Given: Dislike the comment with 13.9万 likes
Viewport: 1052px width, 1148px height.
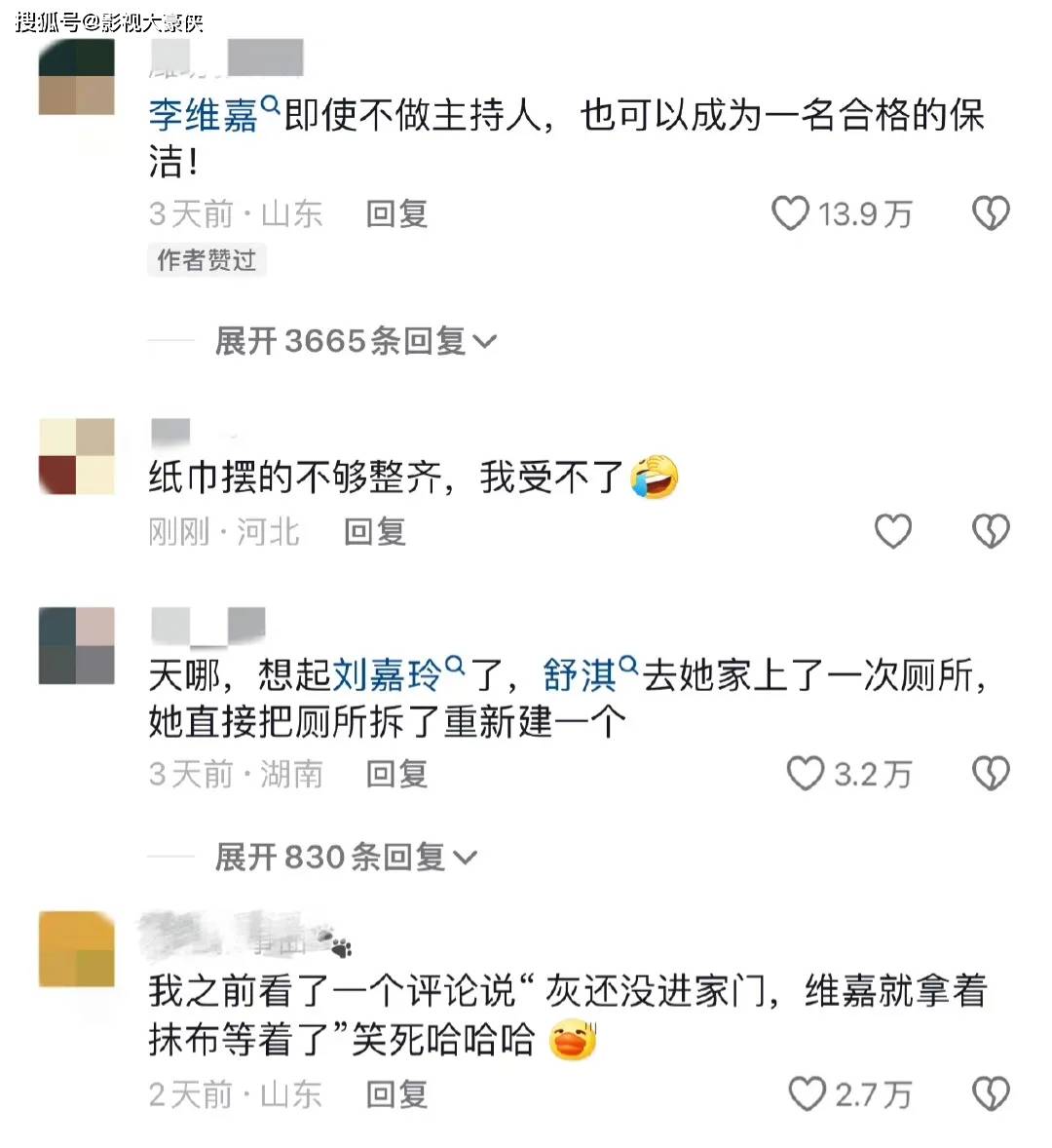Looking at the screenshot, I should coord(991,213).
